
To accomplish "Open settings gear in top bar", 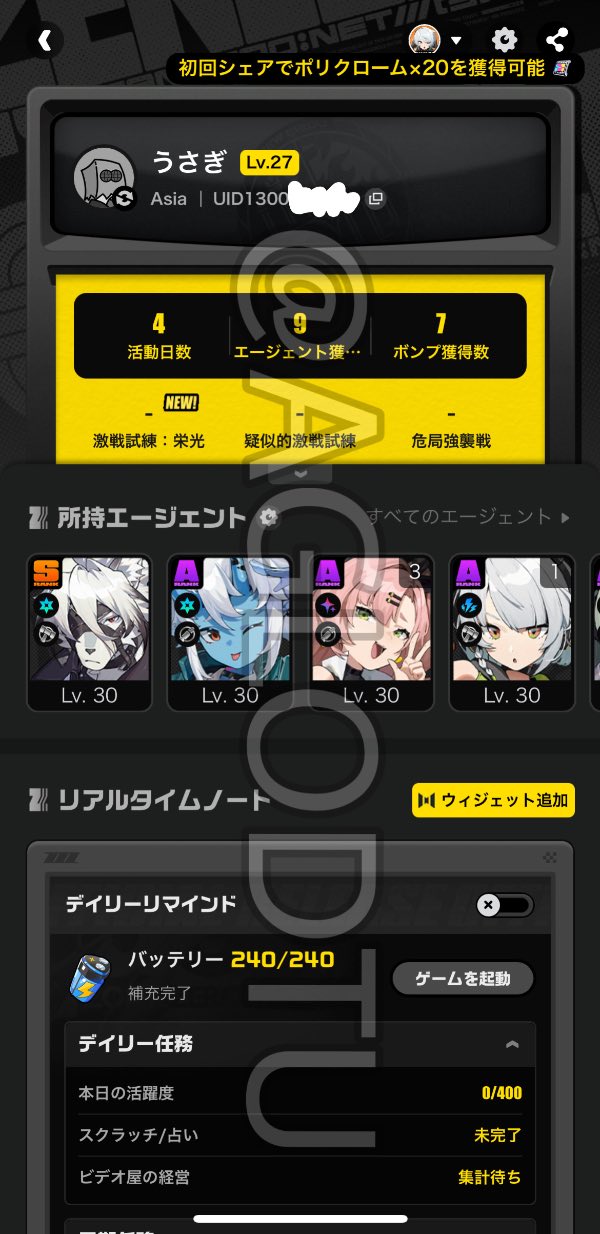I will tap(505, 40).
